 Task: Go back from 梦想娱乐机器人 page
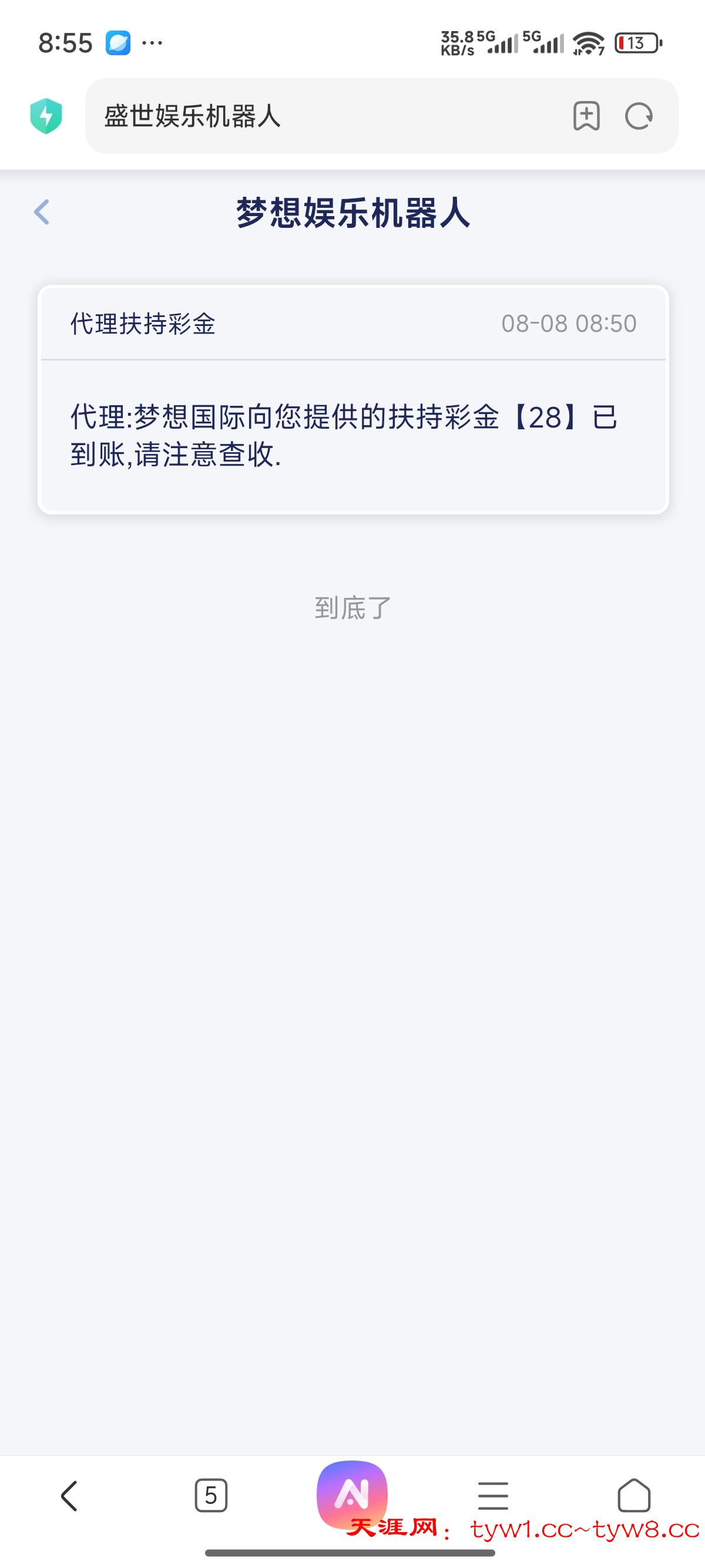(x=41, y=213)
